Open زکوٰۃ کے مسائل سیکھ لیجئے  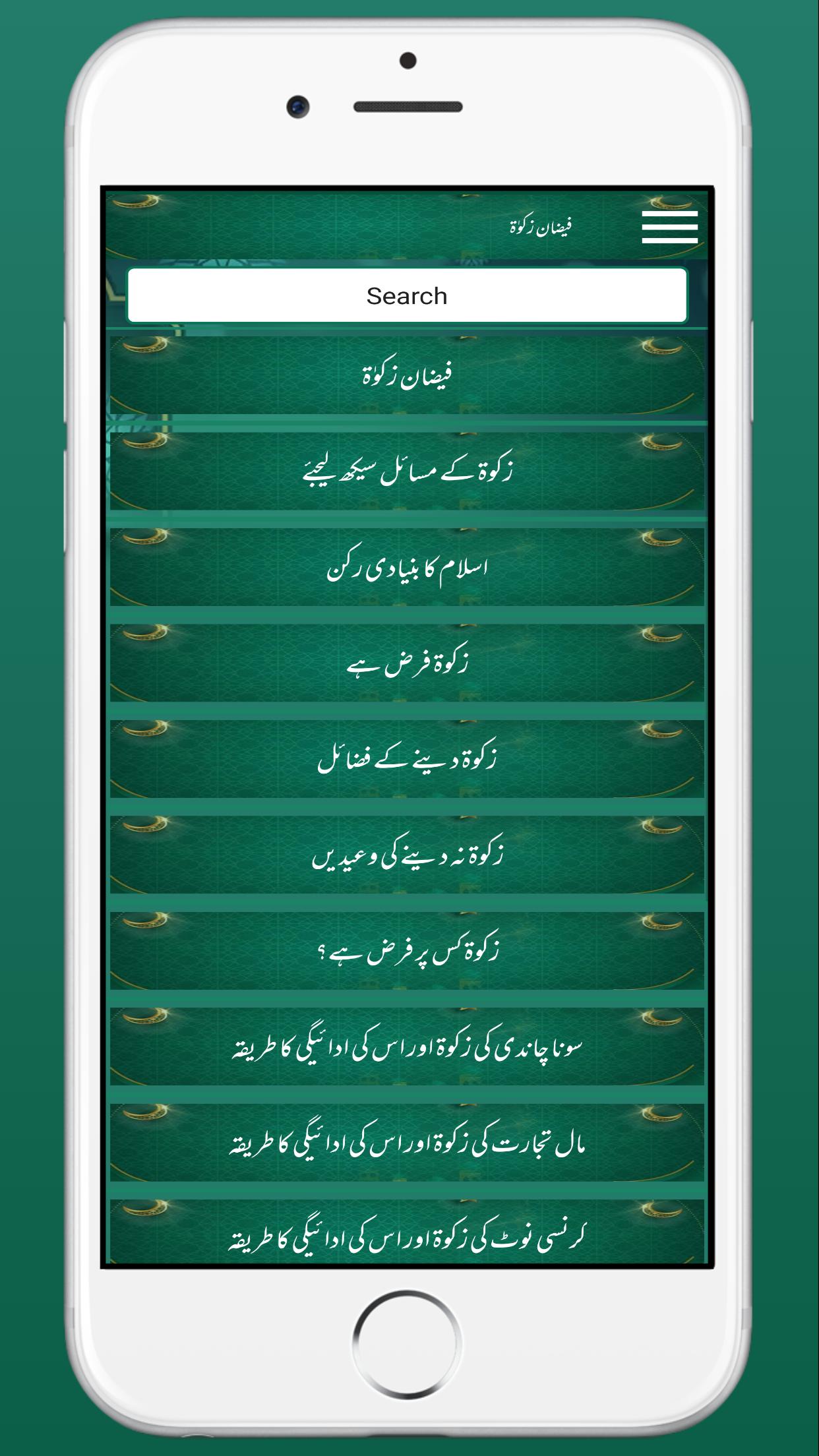click(407, 471)
